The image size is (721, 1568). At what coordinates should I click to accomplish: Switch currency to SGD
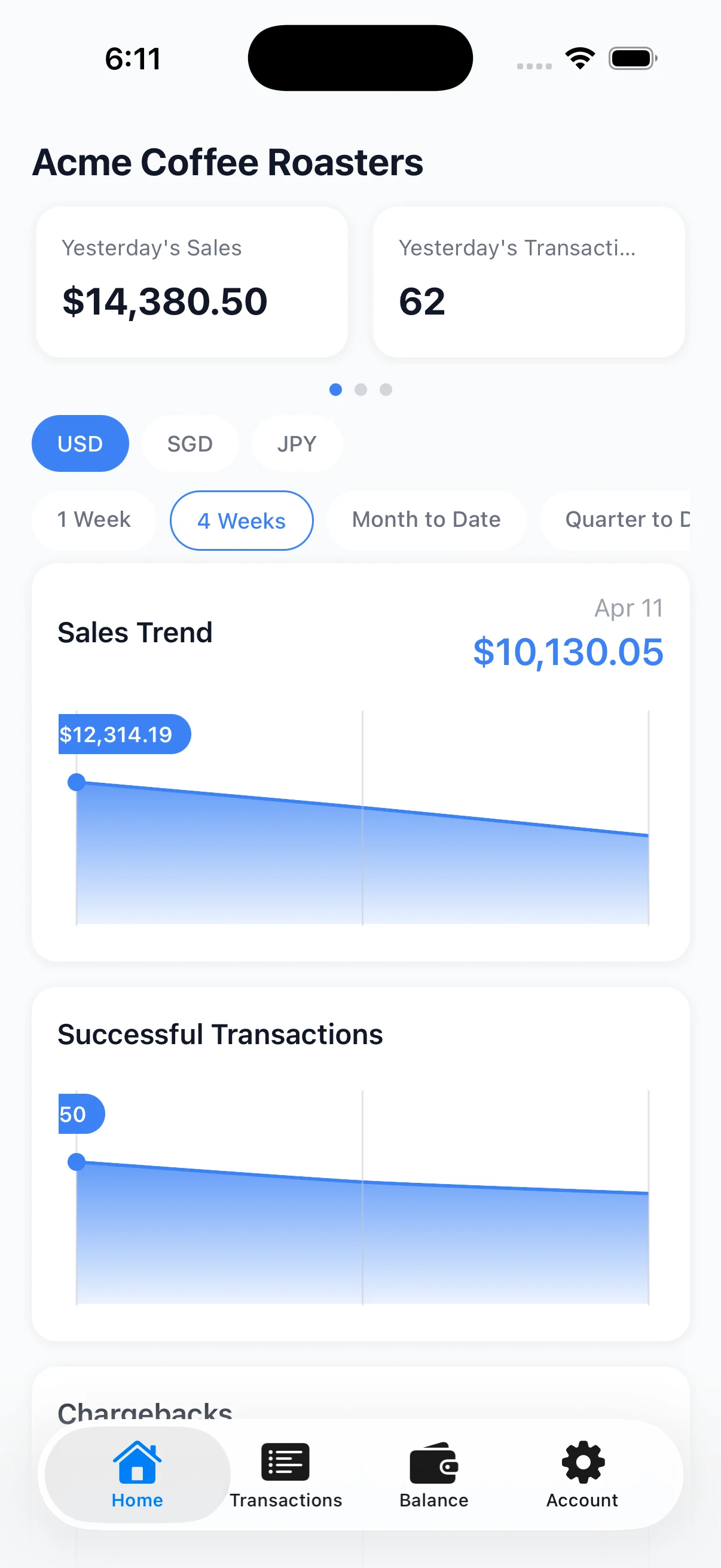click(x=190, y=444)
